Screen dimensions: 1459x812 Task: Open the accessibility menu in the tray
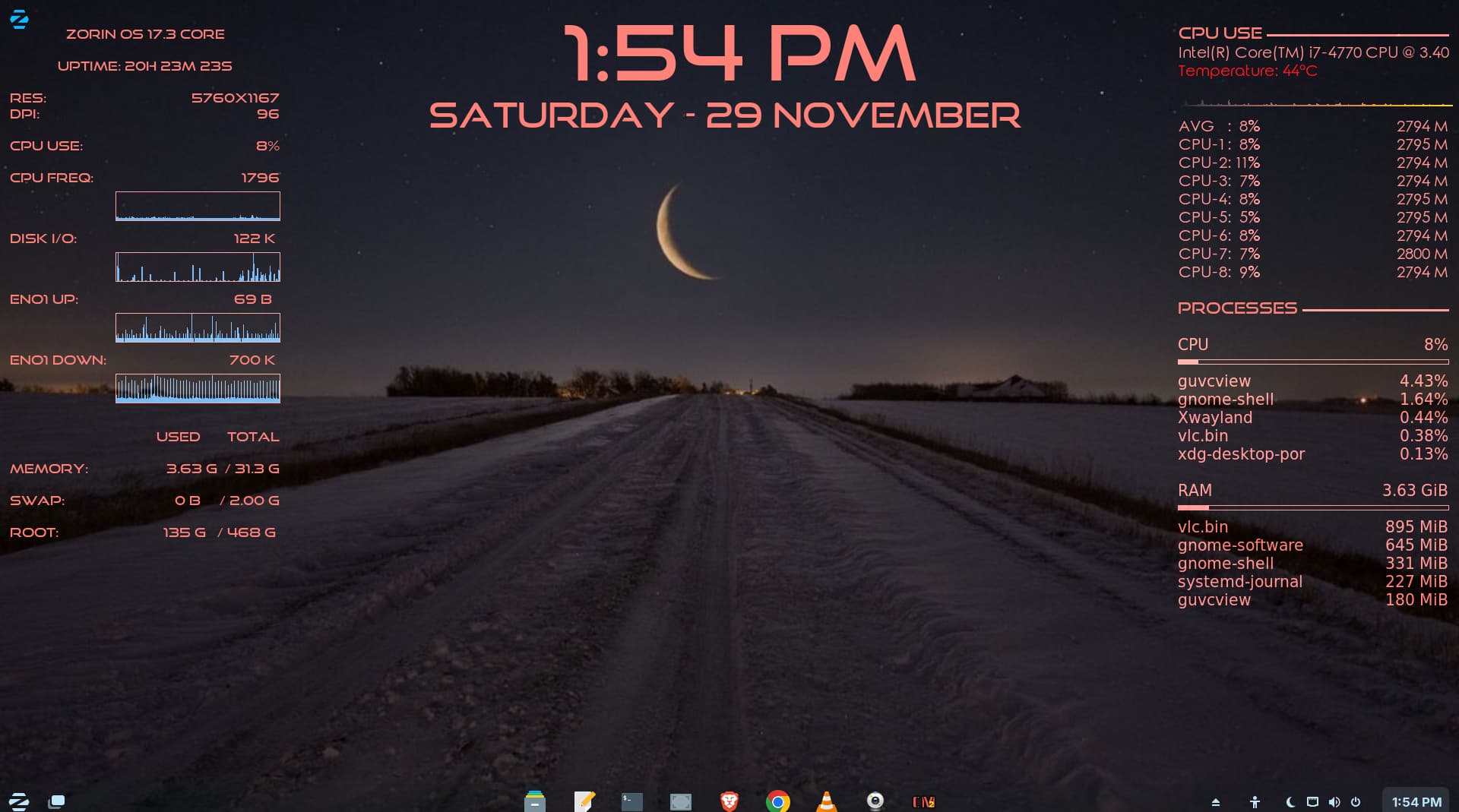[x=1255, y=802]
